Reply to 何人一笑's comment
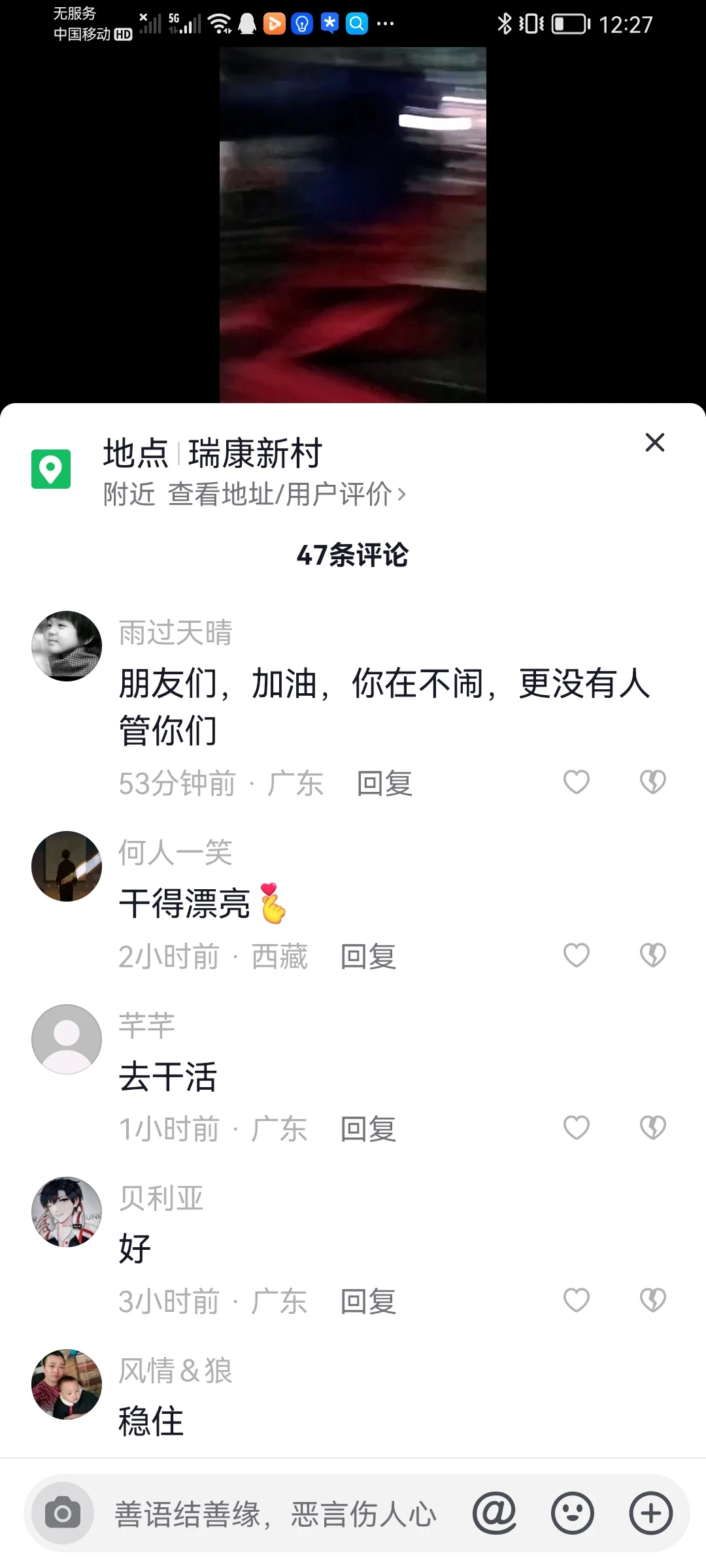The image size is (706, 1568). tap(368, 956)
